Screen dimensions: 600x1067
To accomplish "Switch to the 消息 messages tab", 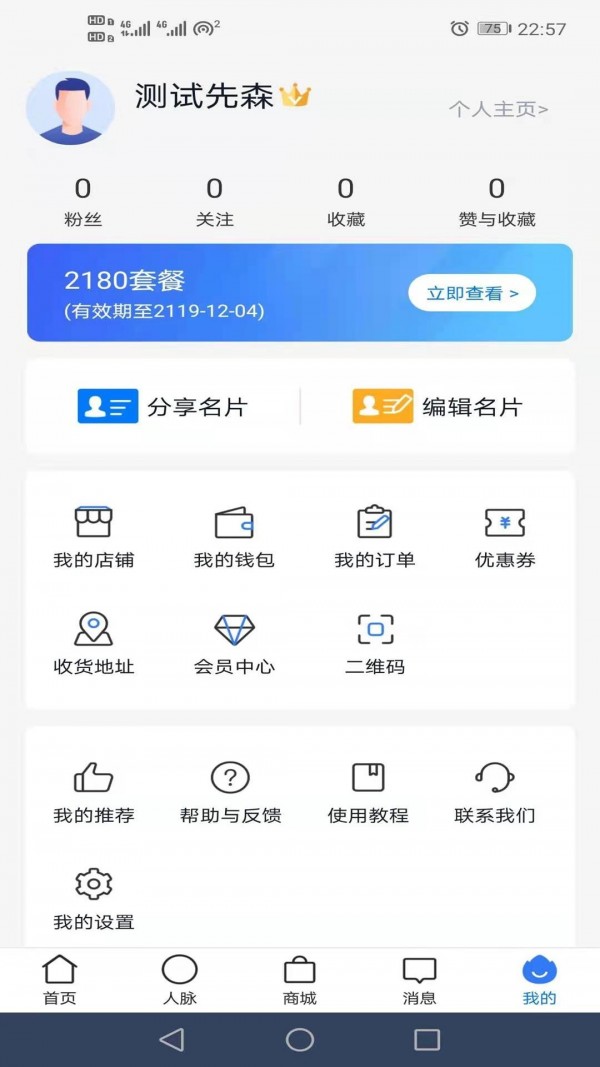I will tap(420, 980).
